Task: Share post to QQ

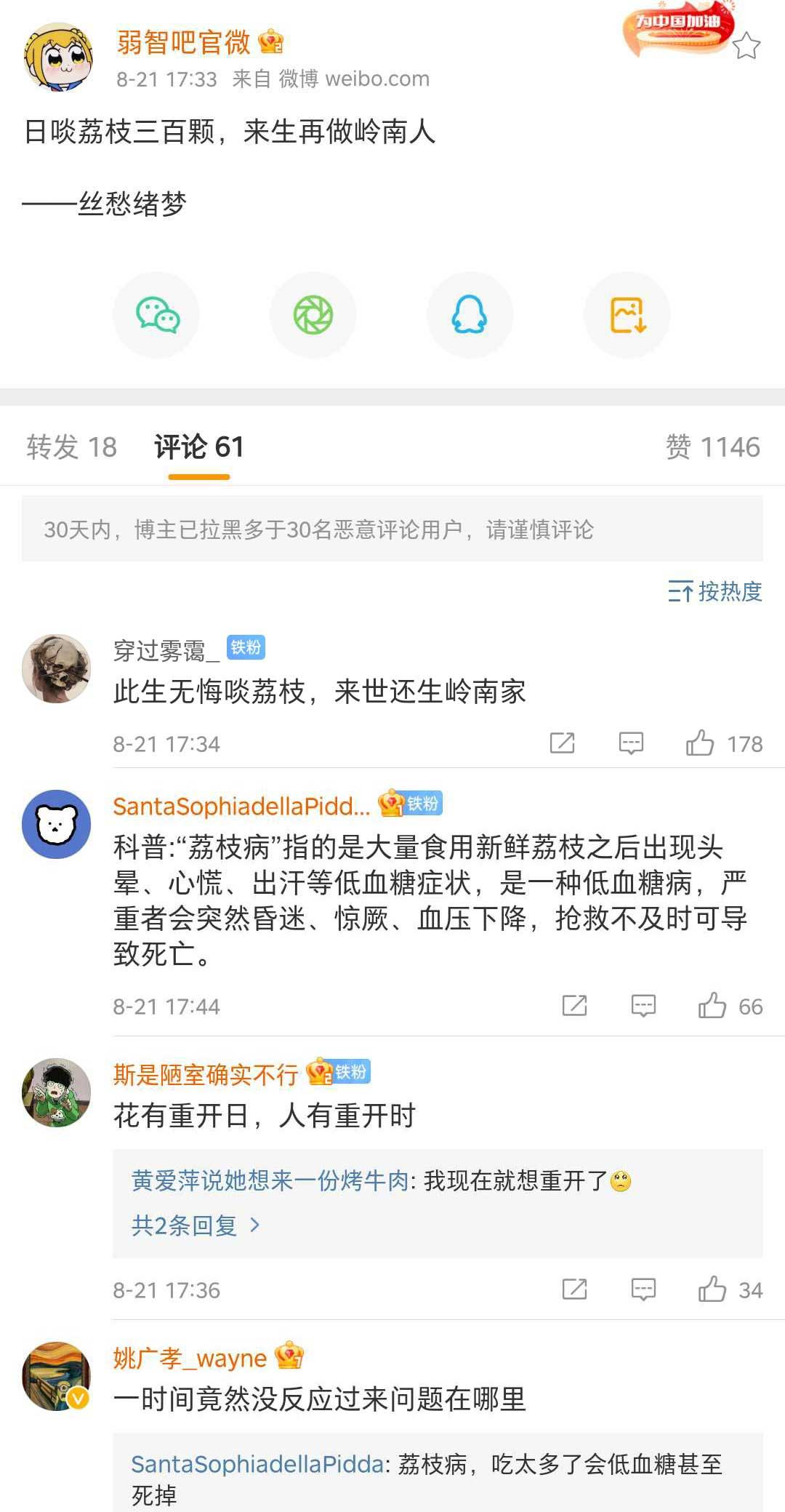Action: (470, 315)
